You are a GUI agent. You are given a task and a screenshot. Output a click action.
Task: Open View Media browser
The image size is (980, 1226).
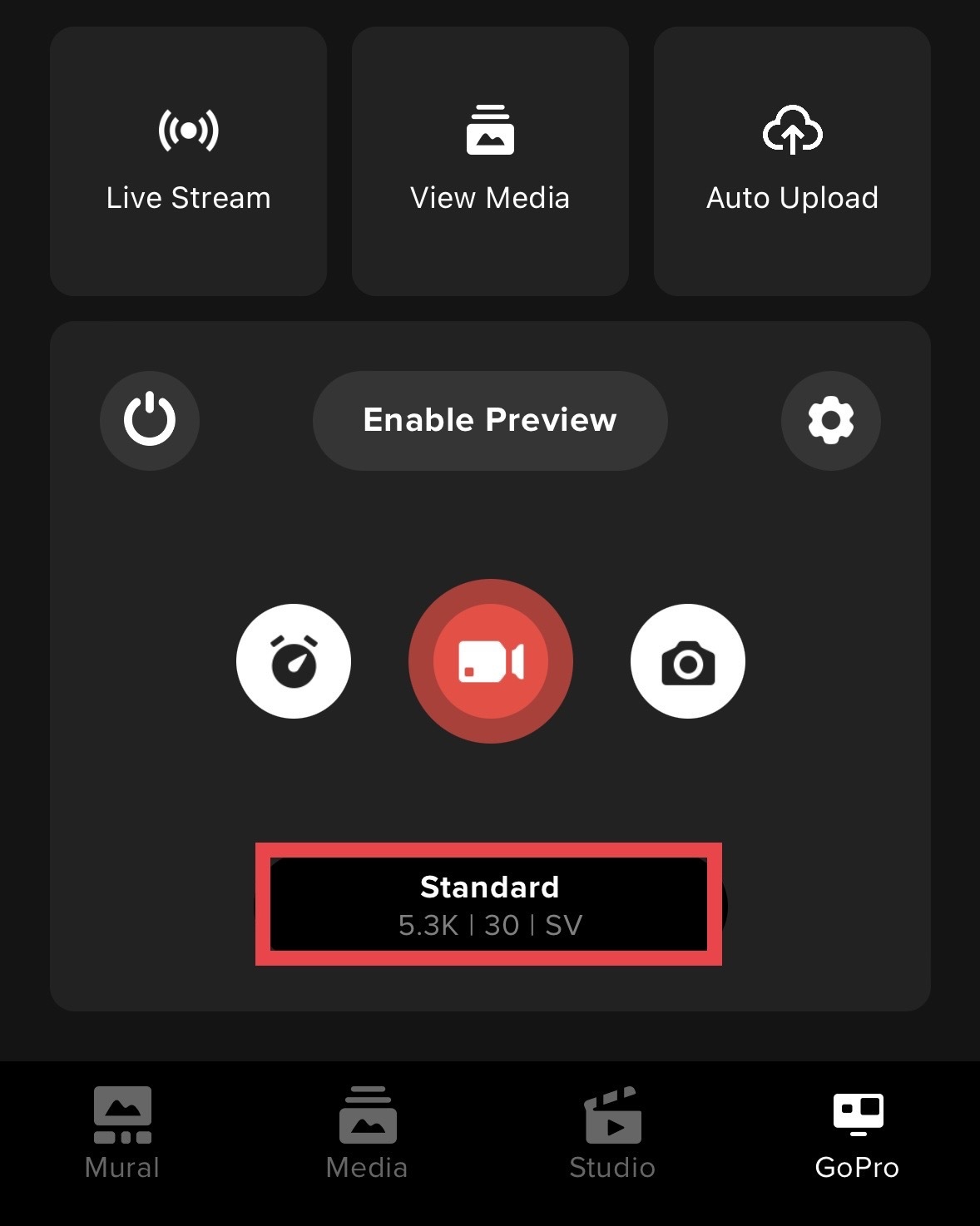(489, 158)
